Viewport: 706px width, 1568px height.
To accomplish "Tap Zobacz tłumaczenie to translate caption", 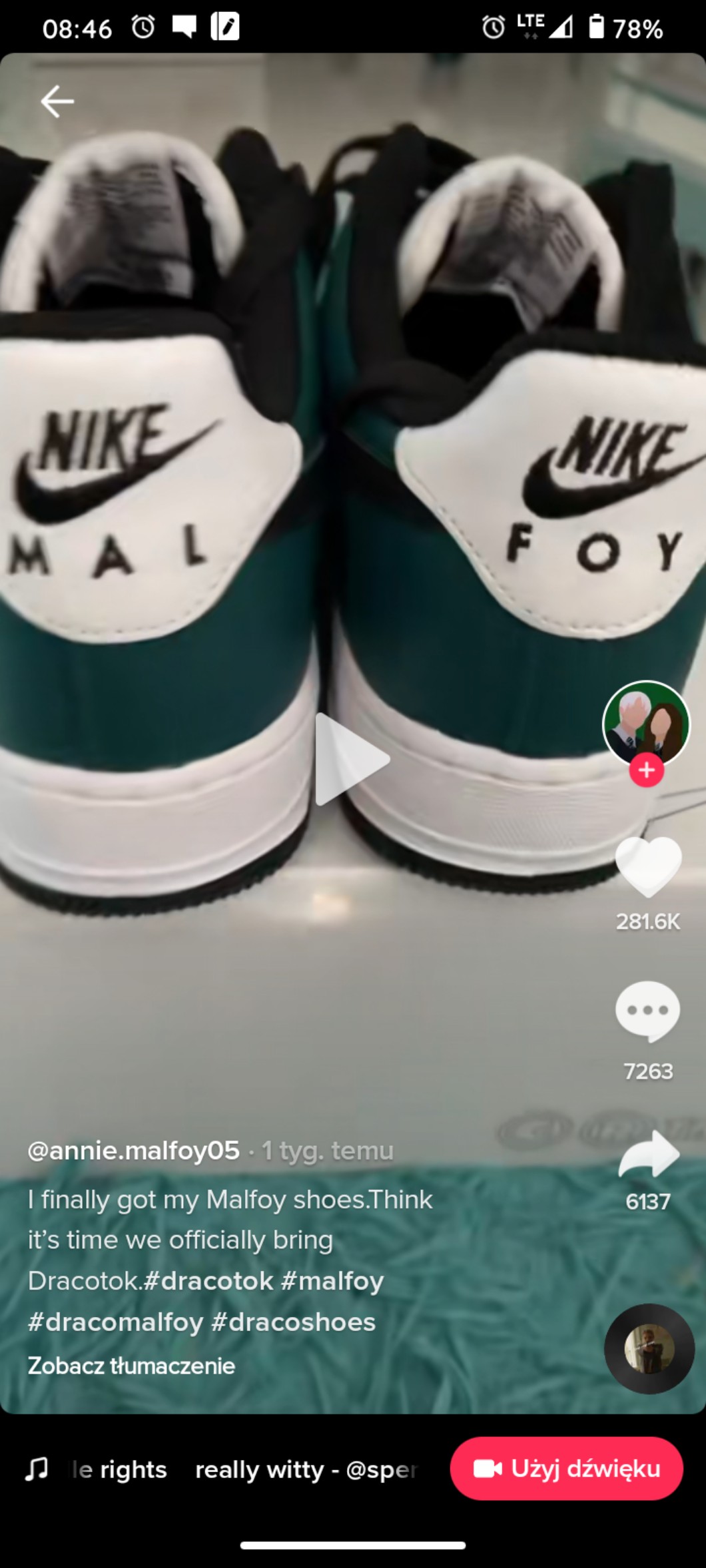I will [x=131, y=1366].
